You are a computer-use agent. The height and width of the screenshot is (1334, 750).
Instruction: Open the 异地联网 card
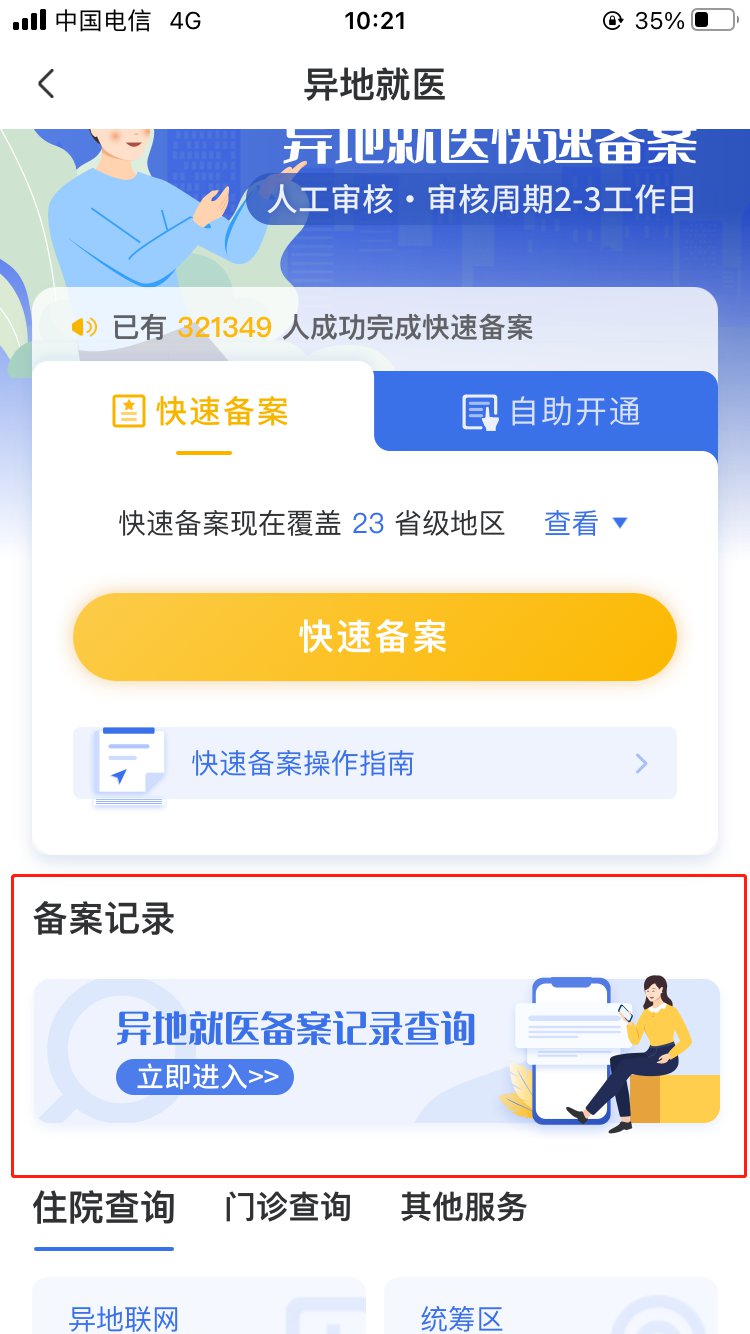pyautogui.click(x=199, y=1310)
